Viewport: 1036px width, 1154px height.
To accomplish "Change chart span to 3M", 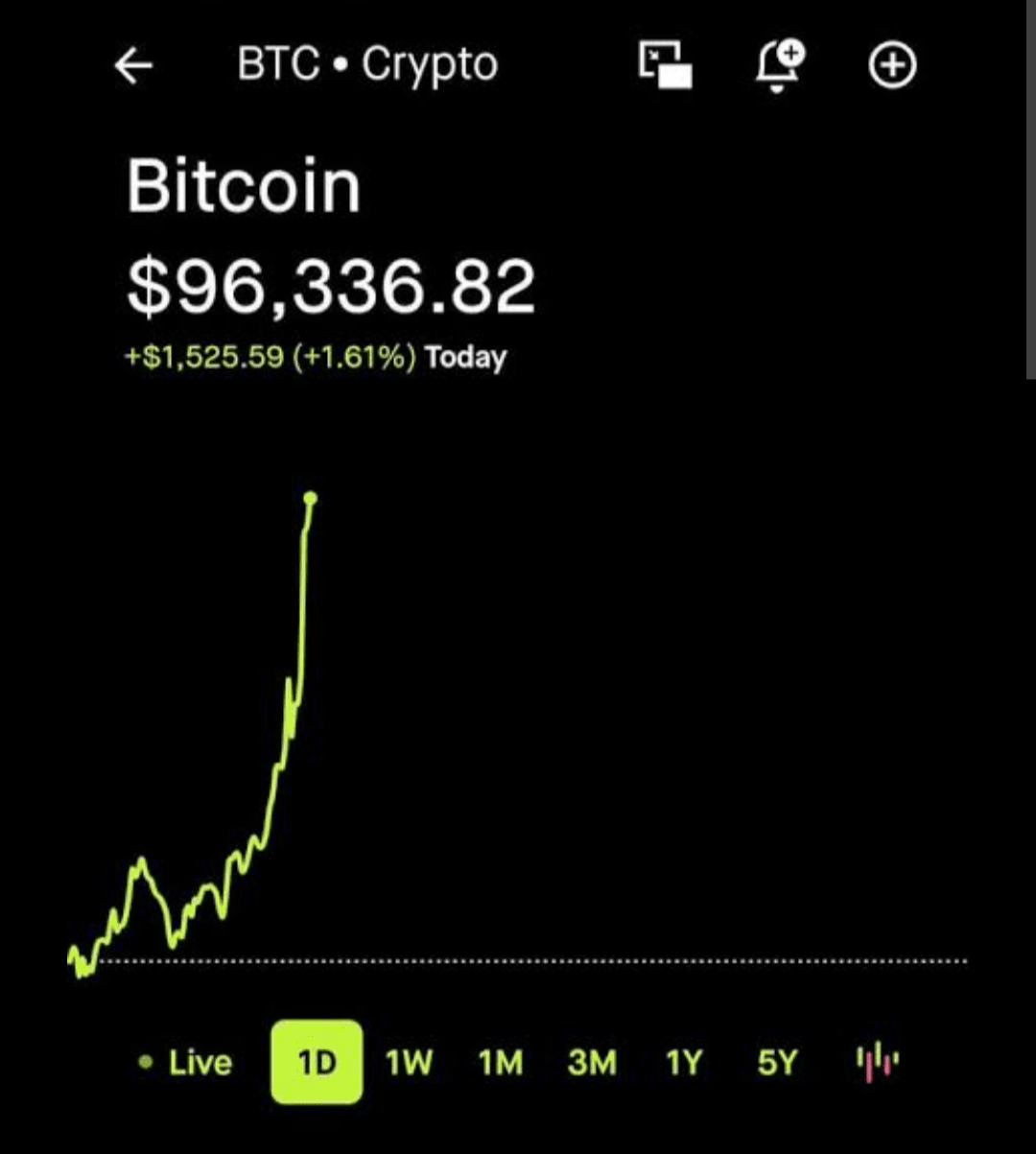I will tap(591, 1062).
